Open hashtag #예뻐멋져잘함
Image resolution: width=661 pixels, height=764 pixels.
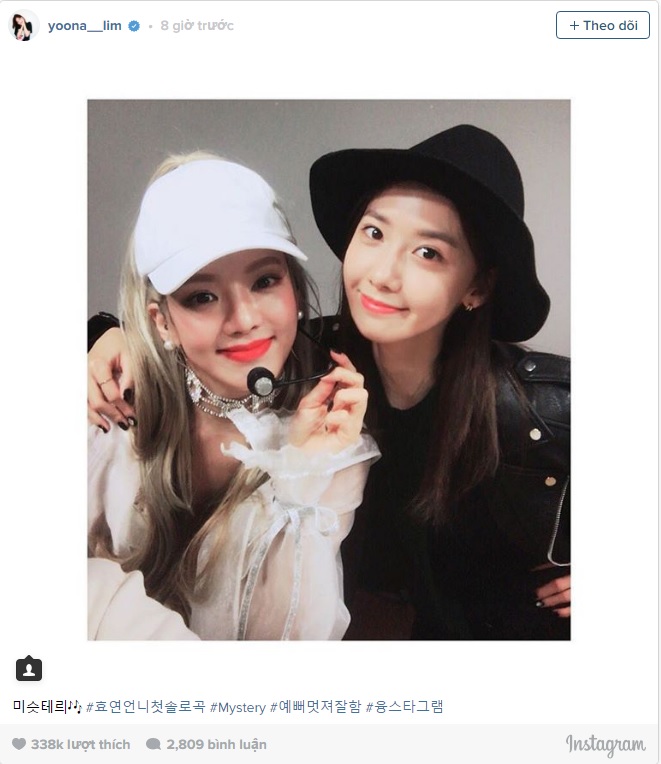pos(315,707)
